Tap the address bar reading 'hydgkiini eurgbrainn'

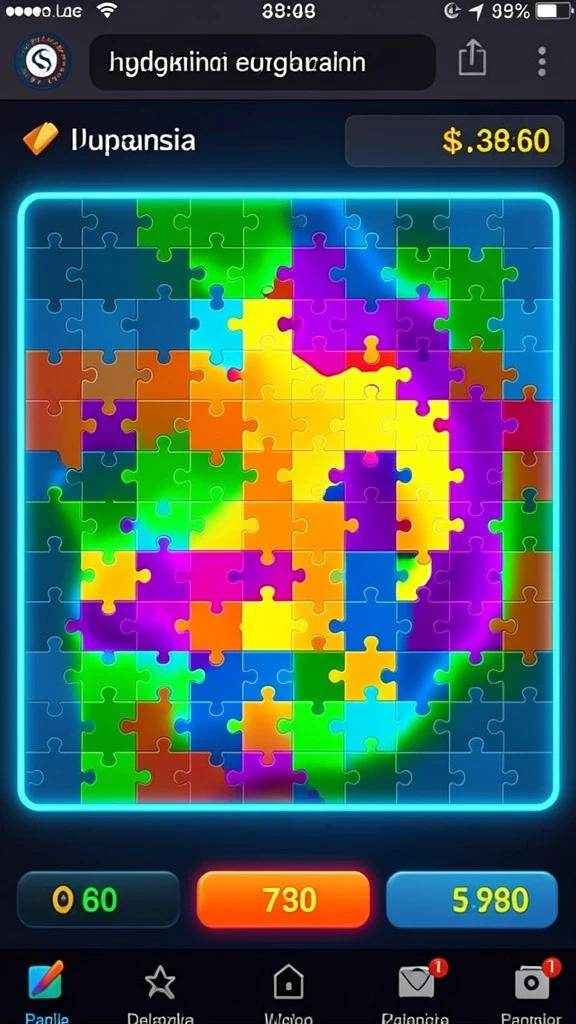point(263,63)
